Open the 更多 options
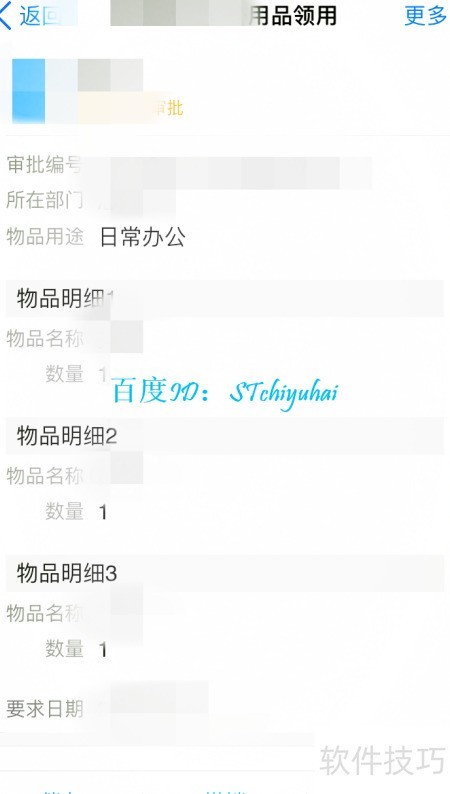This screenshot has height=794, width=450. pos(425,16)
